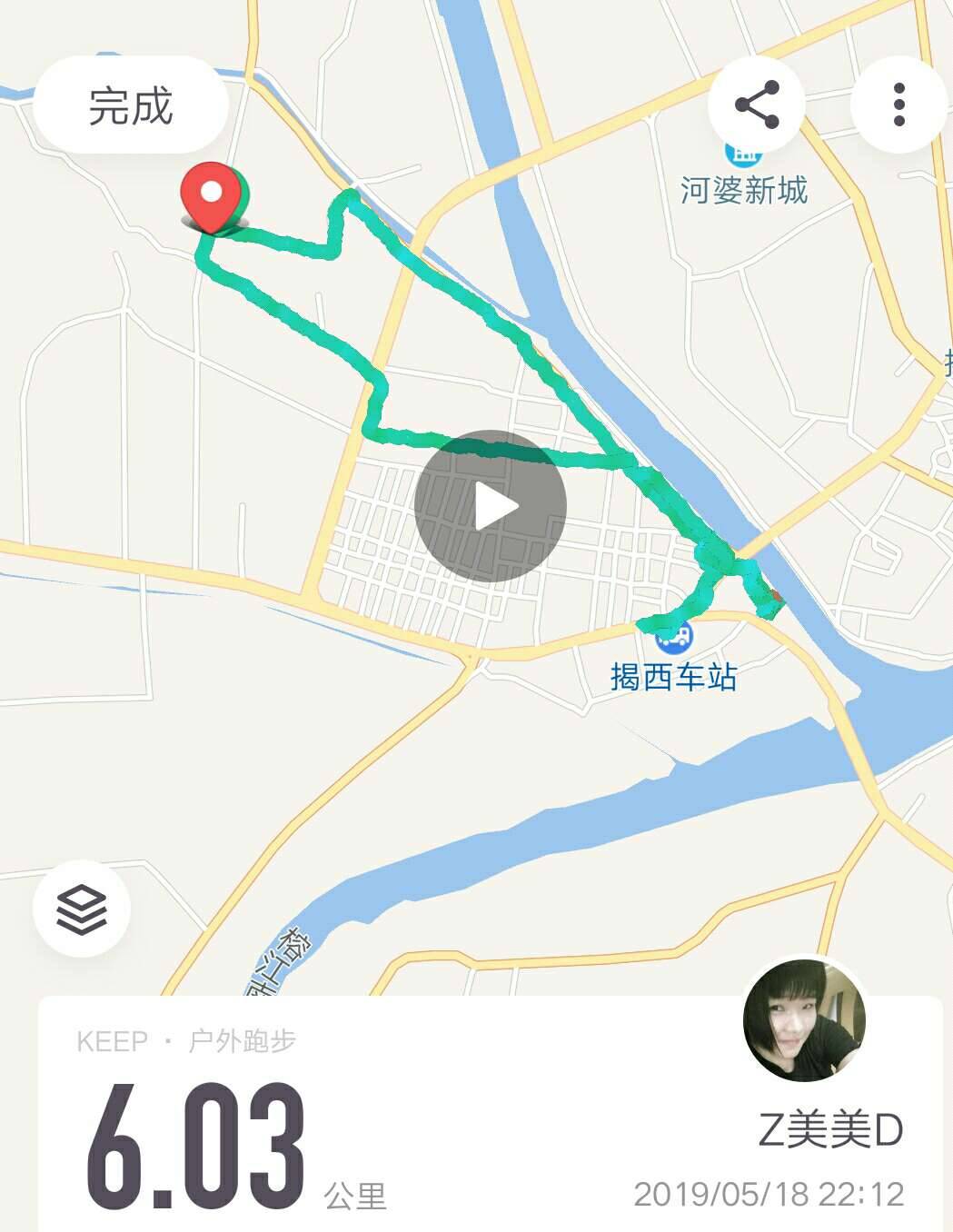Open the three-dot overflow menu

(898, 104)
